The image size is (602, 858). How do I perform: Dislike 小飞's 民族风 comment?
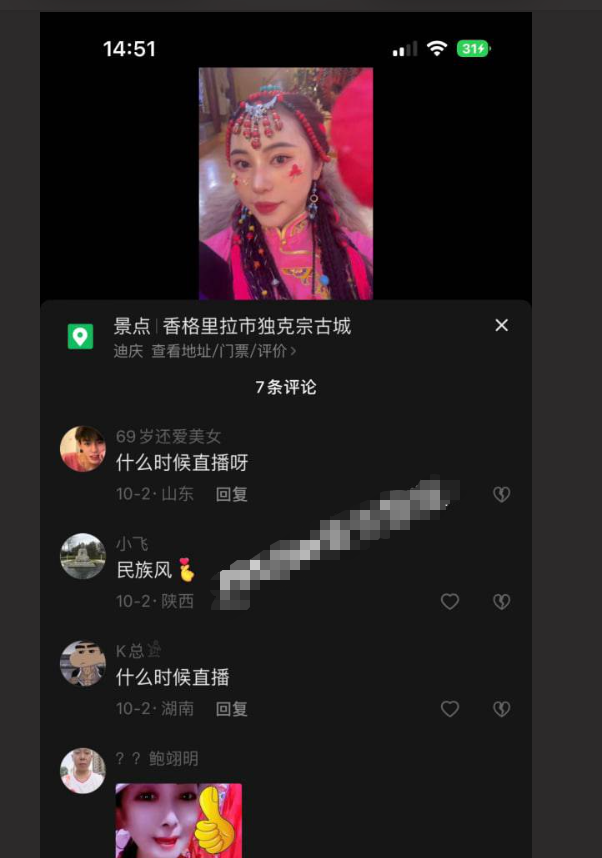pyautogui.click(x=502, y=601)
